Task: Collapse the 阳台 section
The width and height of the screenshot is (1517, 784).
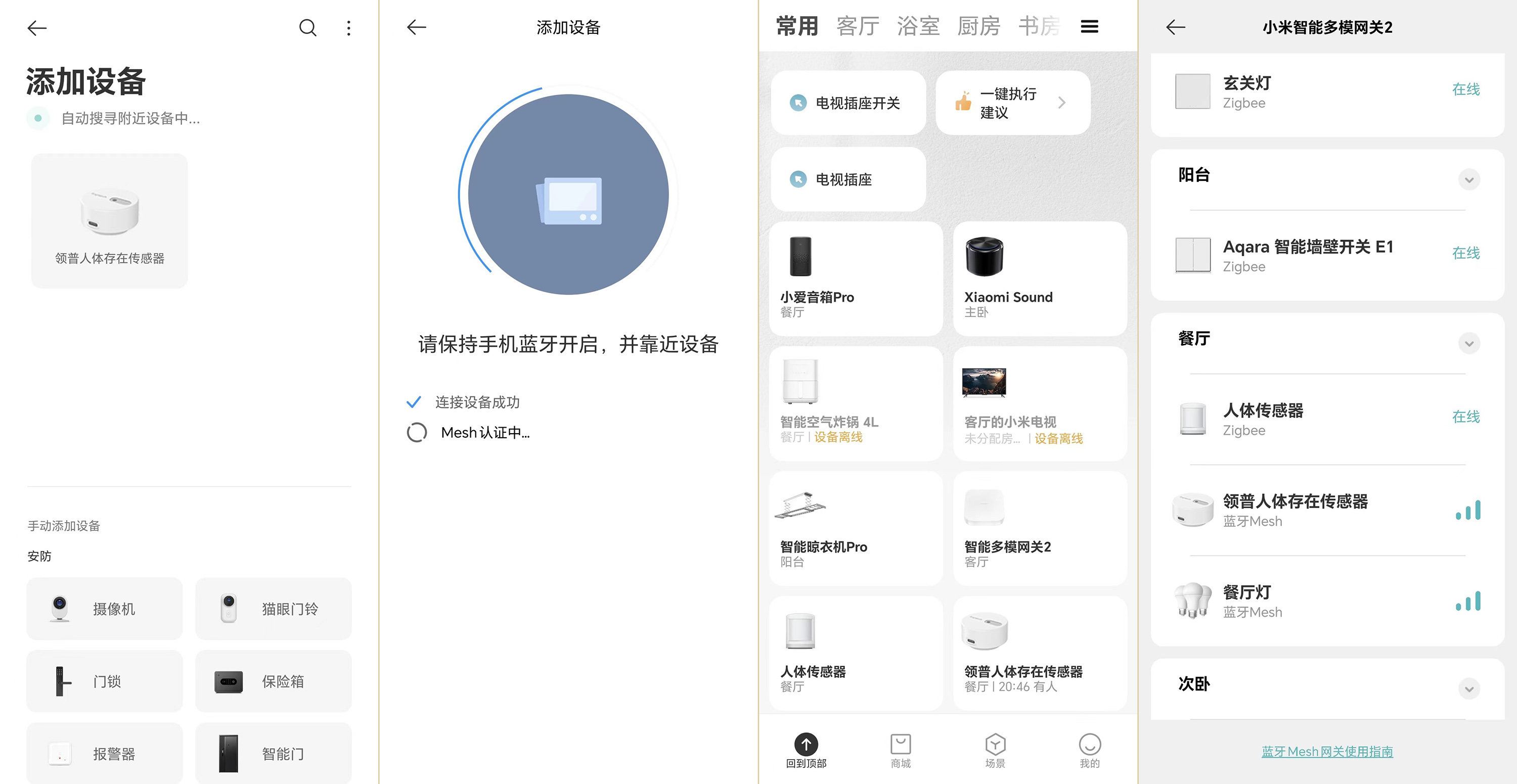Action: 1469,179
